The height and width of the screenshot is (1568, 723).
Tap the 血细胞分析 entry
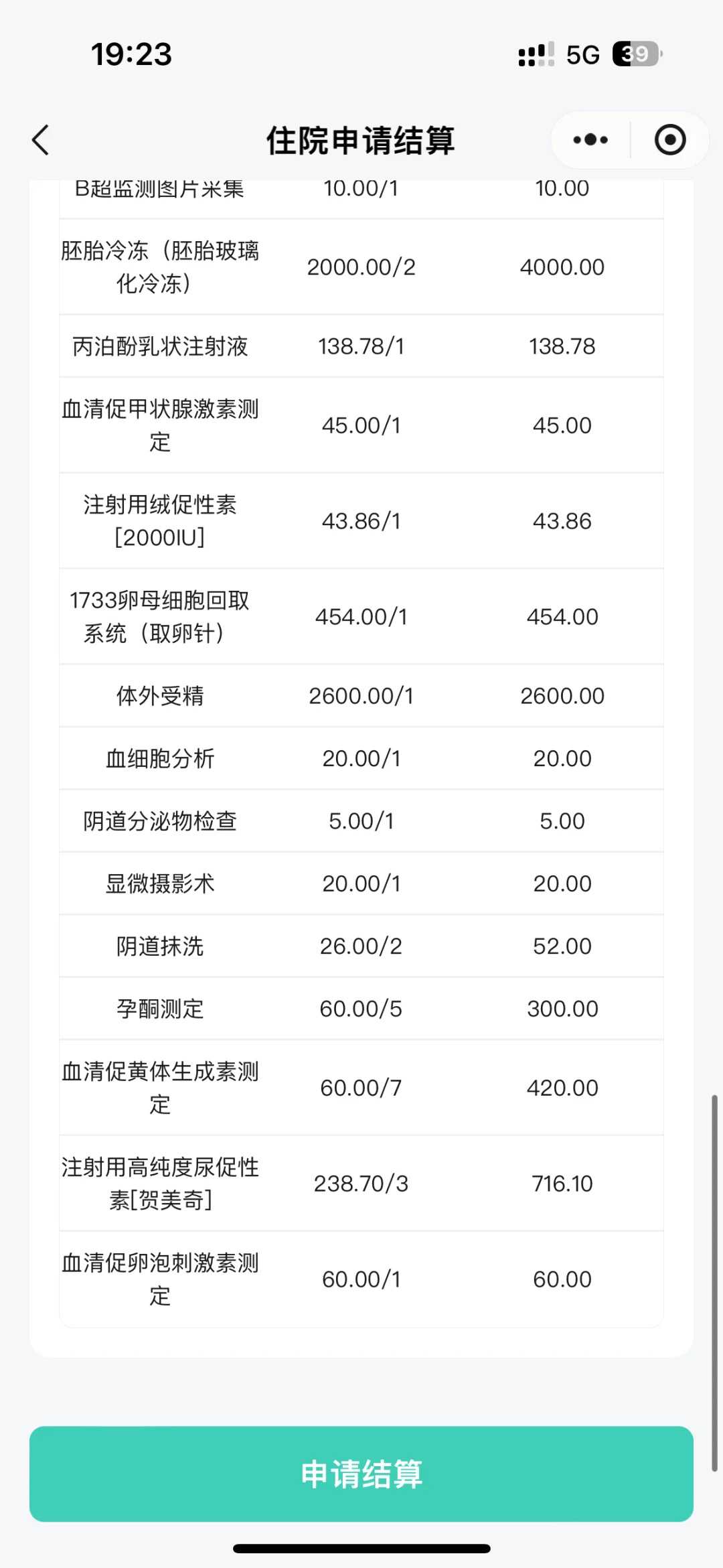(361, 758)
